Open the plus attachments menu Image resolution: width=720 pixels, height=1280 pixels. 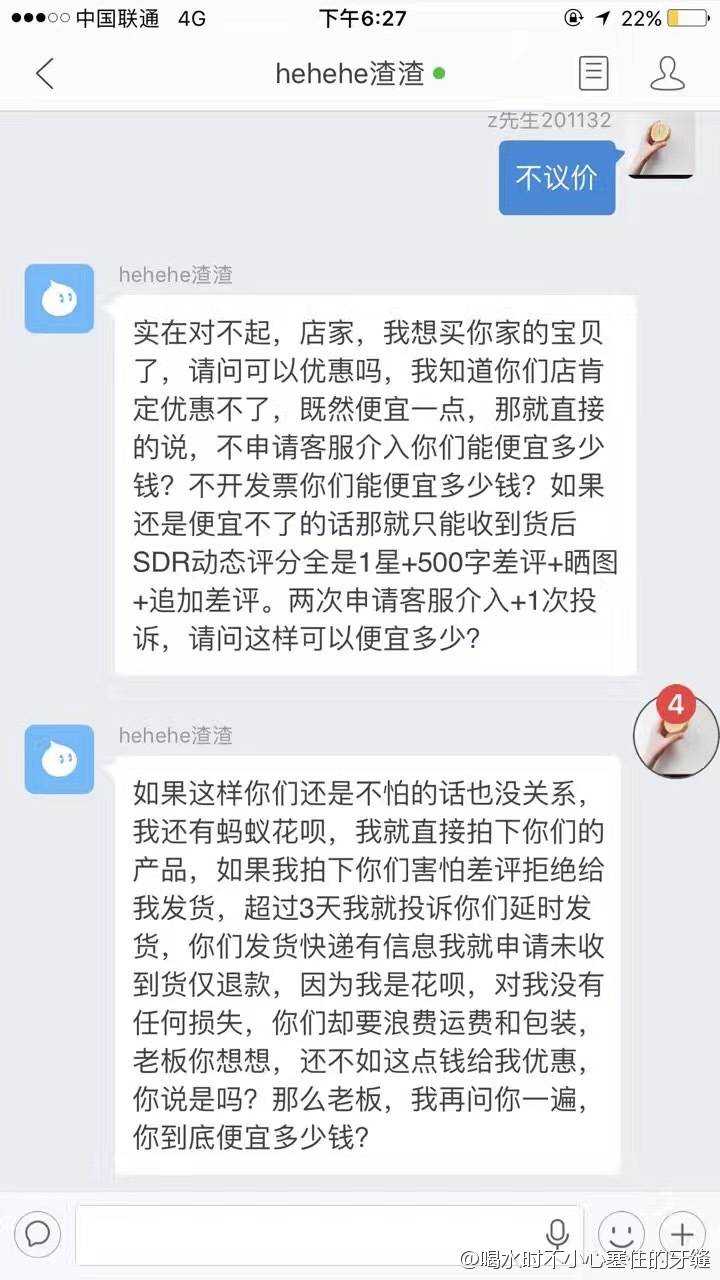(x=683, y=1234)
